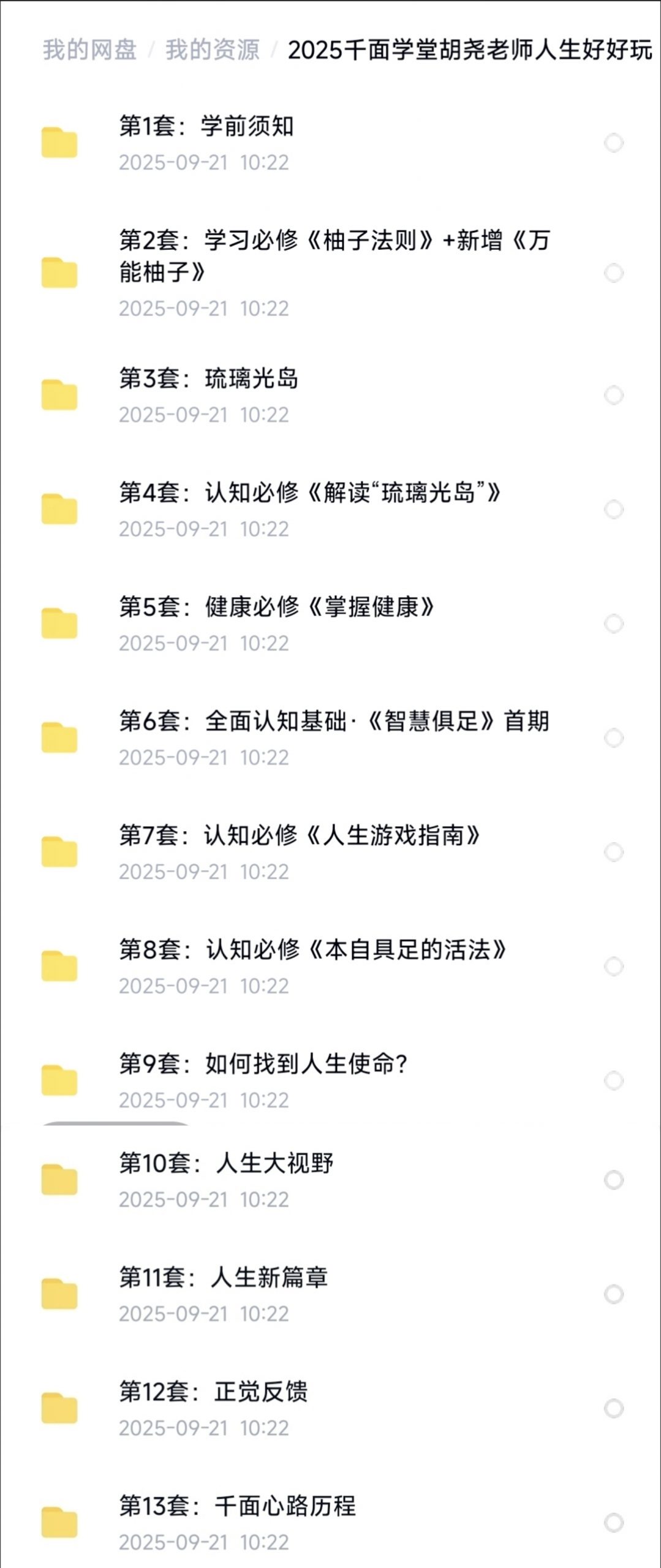This screenshot has width=661, height=1568.
Task: Open folder 第5套 掌握健康
Action: click(x=276, y=607)
